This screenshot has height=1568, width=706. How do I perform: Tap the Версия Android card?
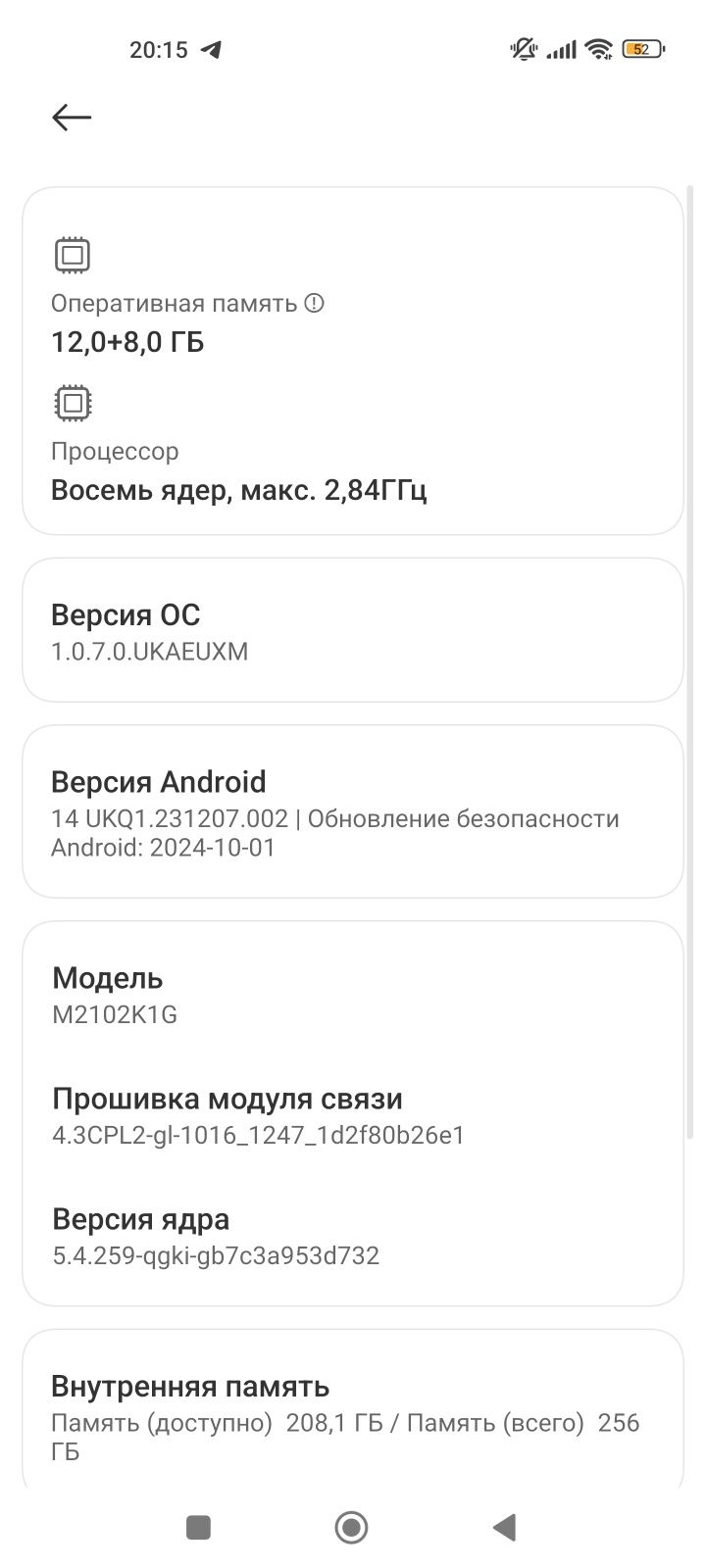pyautogui.click(x=353, y=811)
